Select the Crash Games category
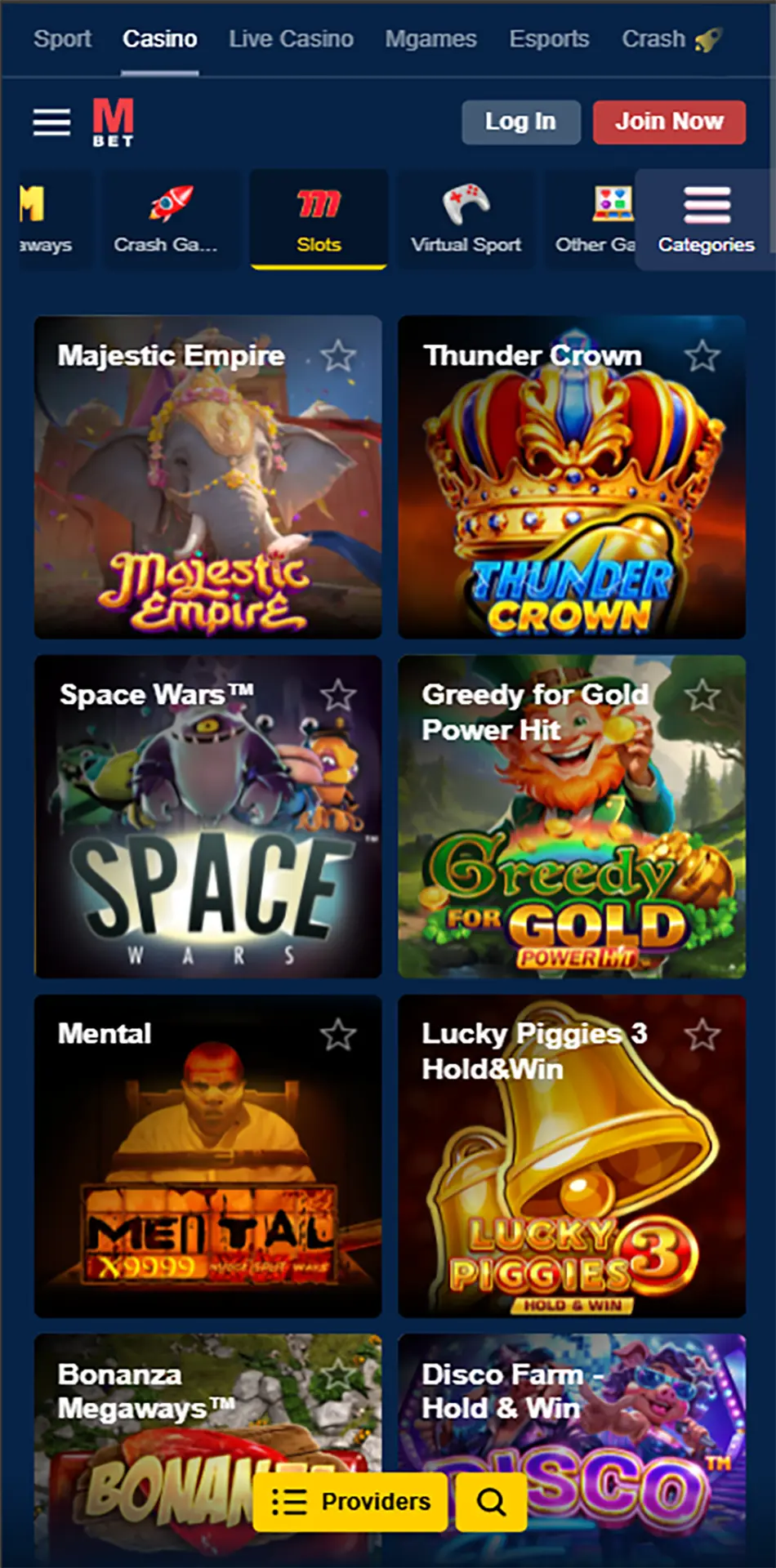This screenshot has width=776, height=1568. coord(167,219)
